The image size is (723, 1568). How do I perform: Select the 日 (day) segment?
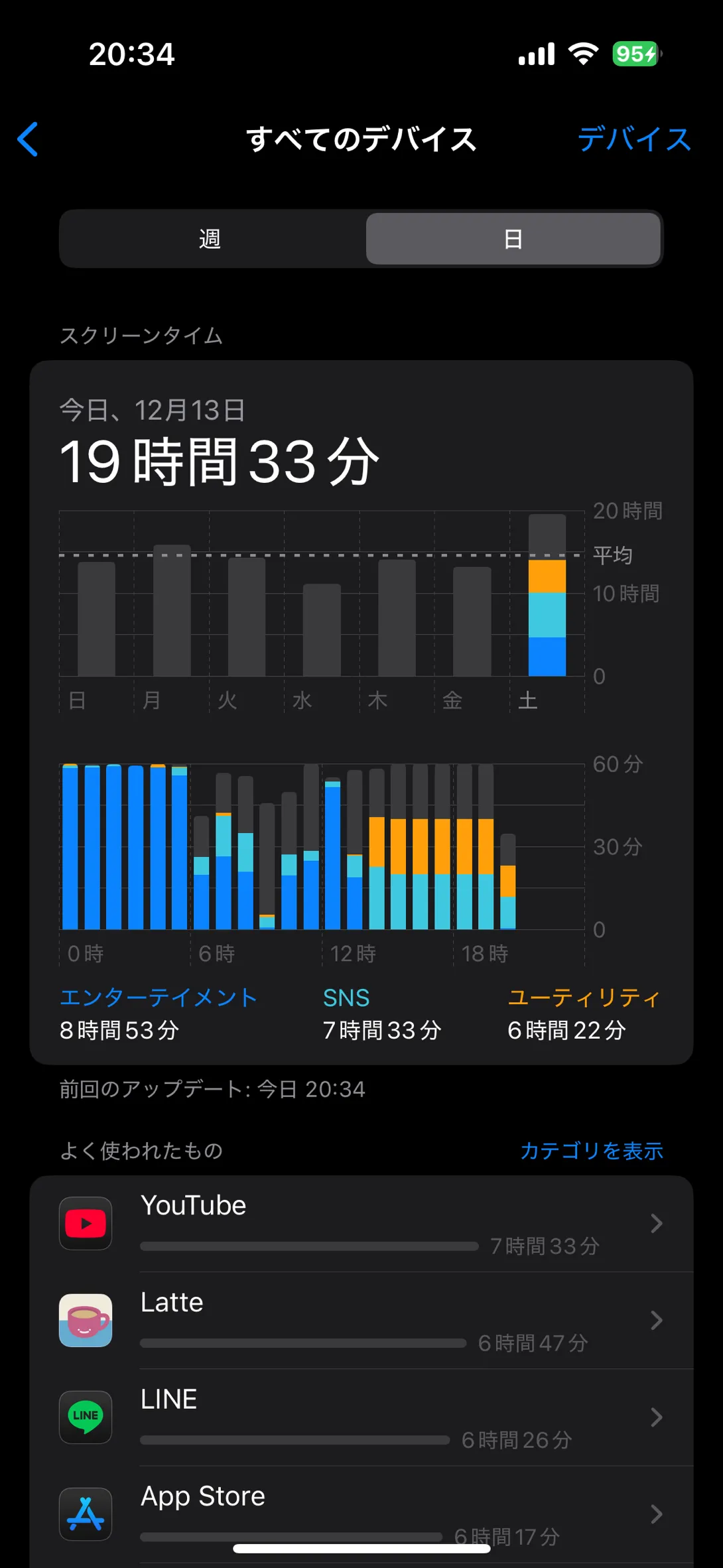pyautogui.click(x=513, y=239)
